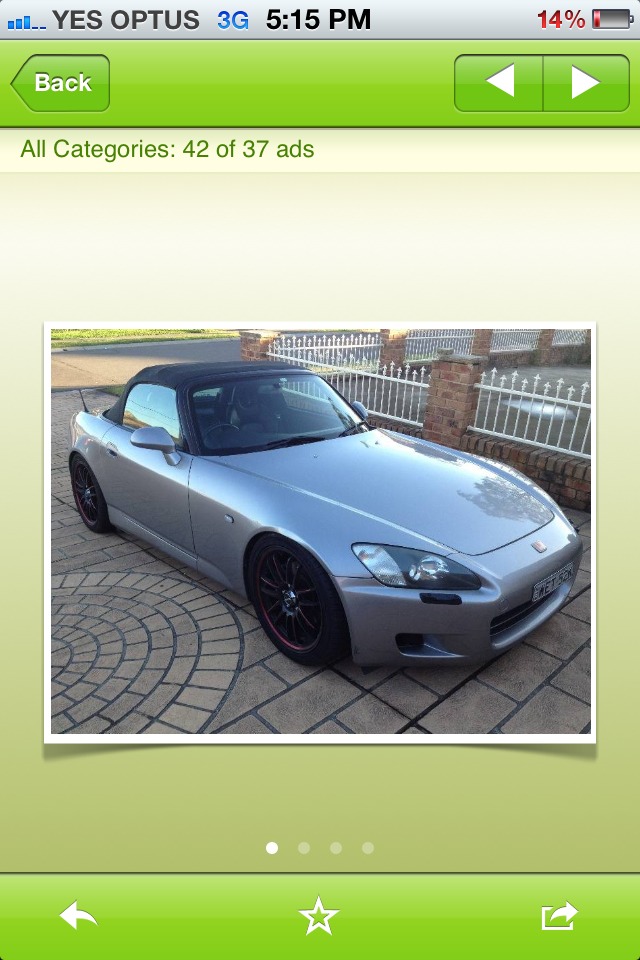Reply to the ad with arrow icon
The width and height of the screenshot is (640, 960).
[x=79, y=915]
